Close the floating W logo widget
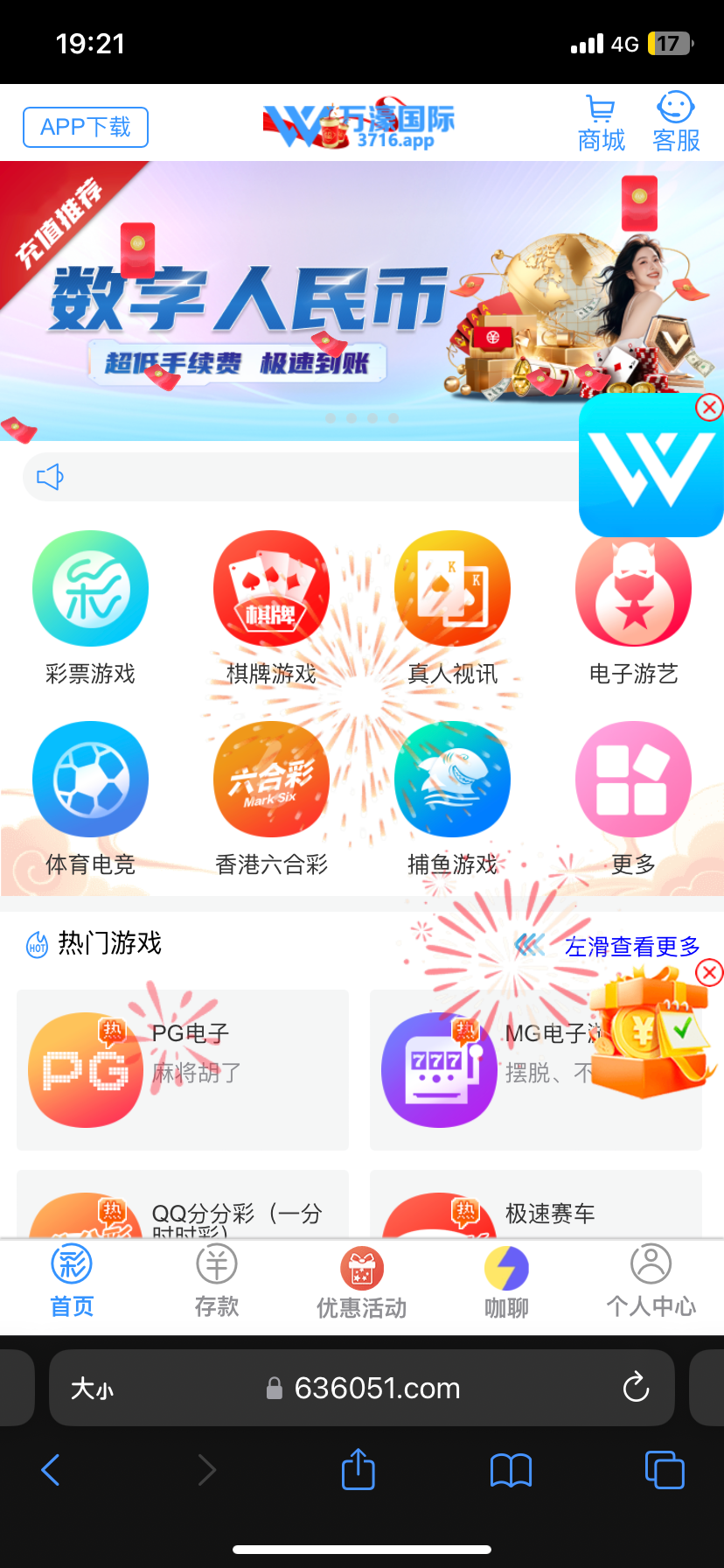This screenshot has height=1568, width=724. 709,408
